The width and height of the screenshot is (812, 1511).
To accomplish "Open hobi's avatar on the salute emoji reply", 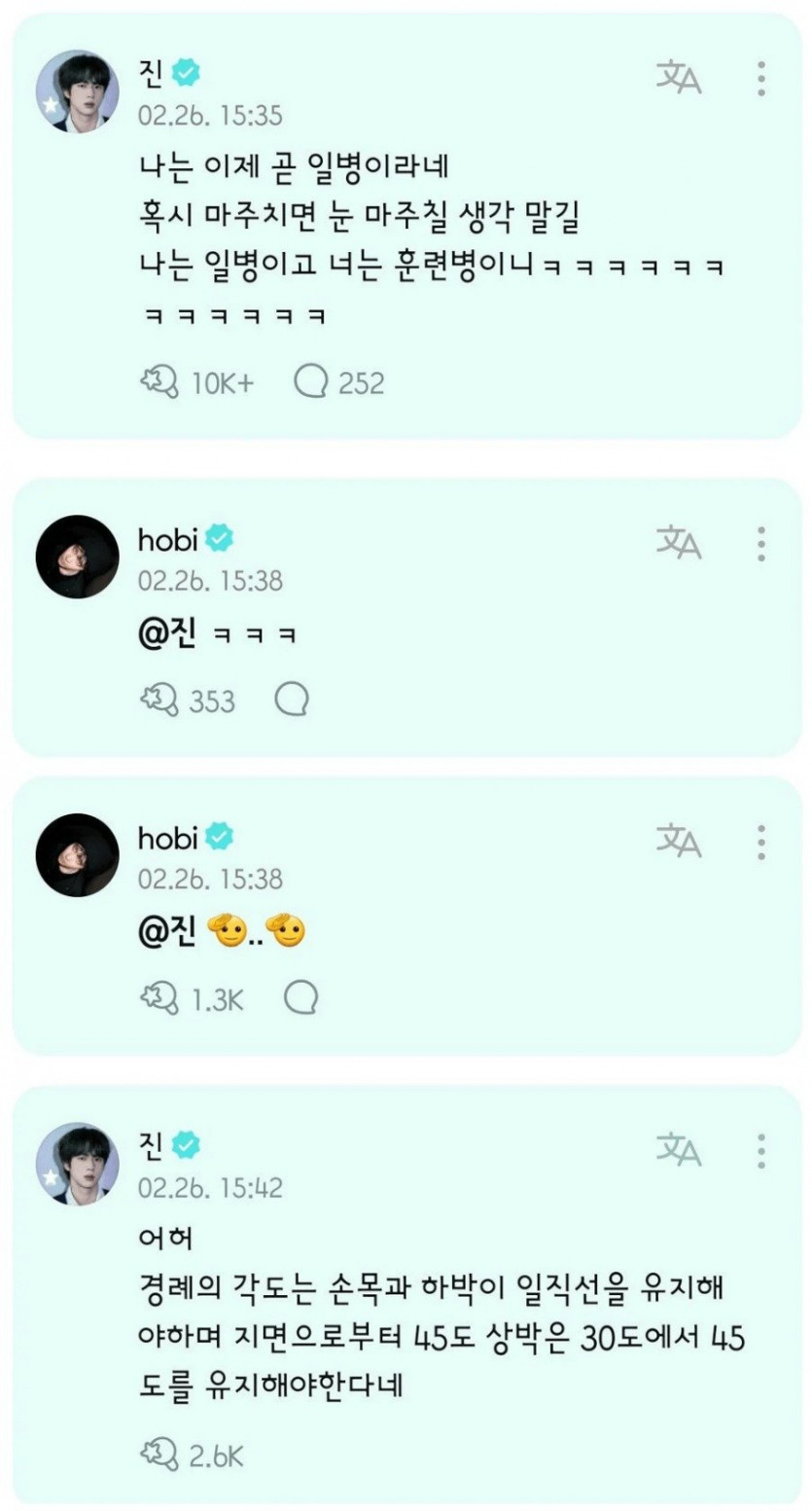I will tap(78, 855).
